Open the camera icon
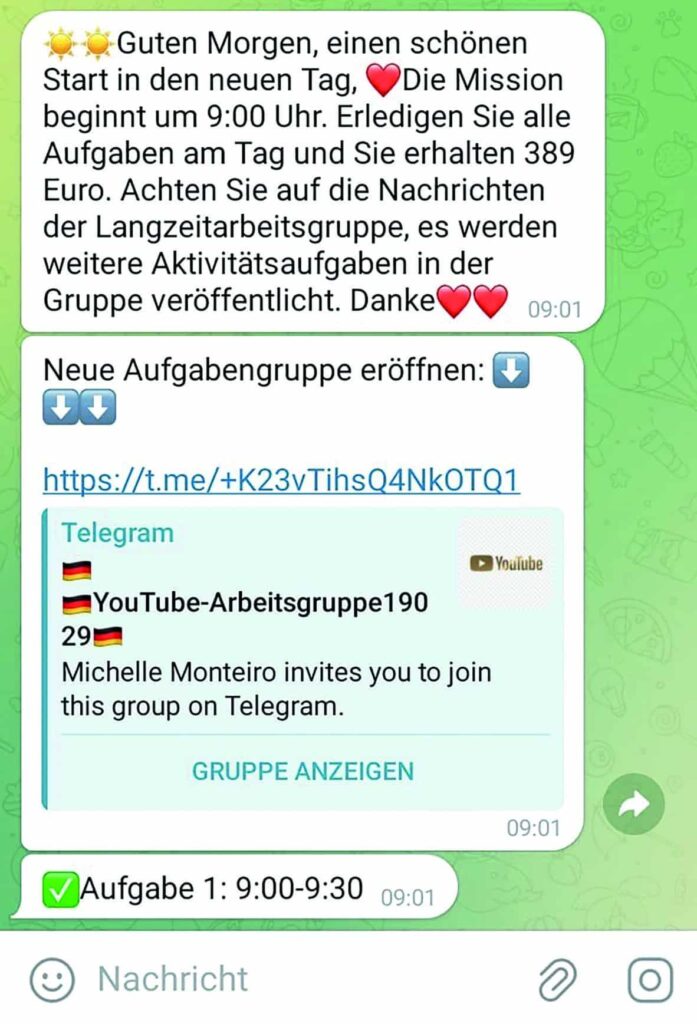697x1024 pixels. pyautogui.click(x=650, y=980)
